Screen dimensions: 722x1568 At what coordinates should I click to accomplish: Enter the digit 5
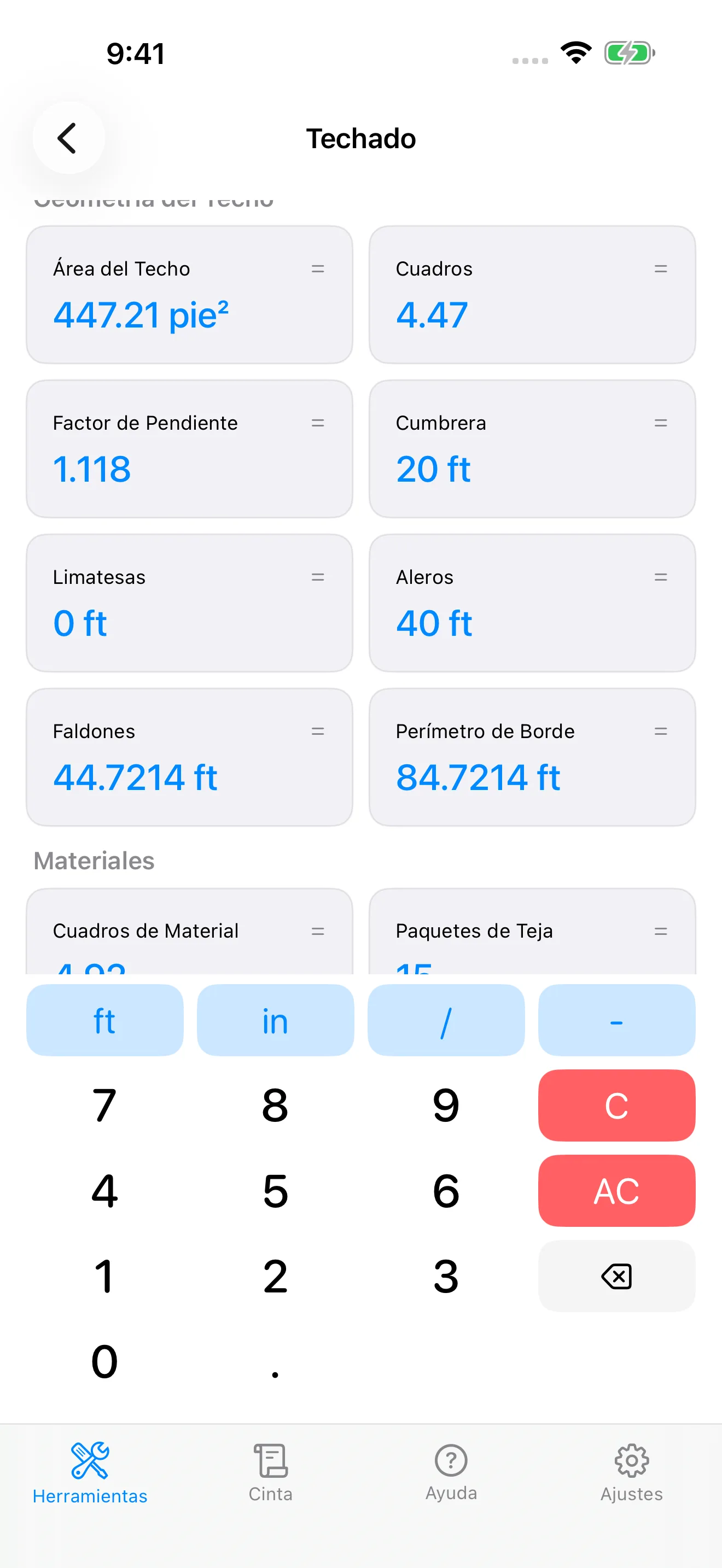[275, 1191]
